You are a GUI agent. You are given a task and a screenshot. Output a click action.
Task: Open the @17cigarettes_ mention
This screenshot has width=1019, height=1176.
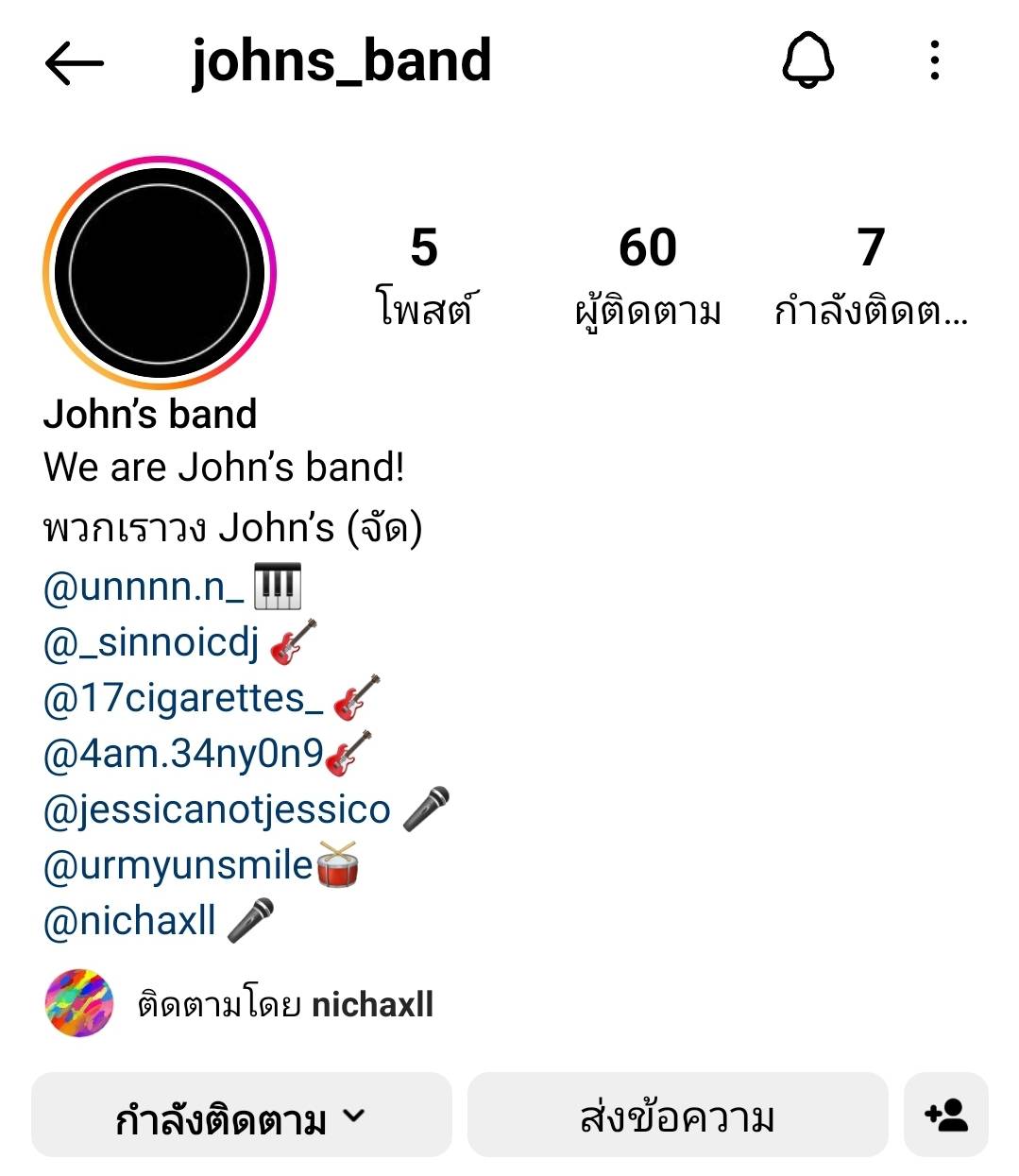point(183,698)
